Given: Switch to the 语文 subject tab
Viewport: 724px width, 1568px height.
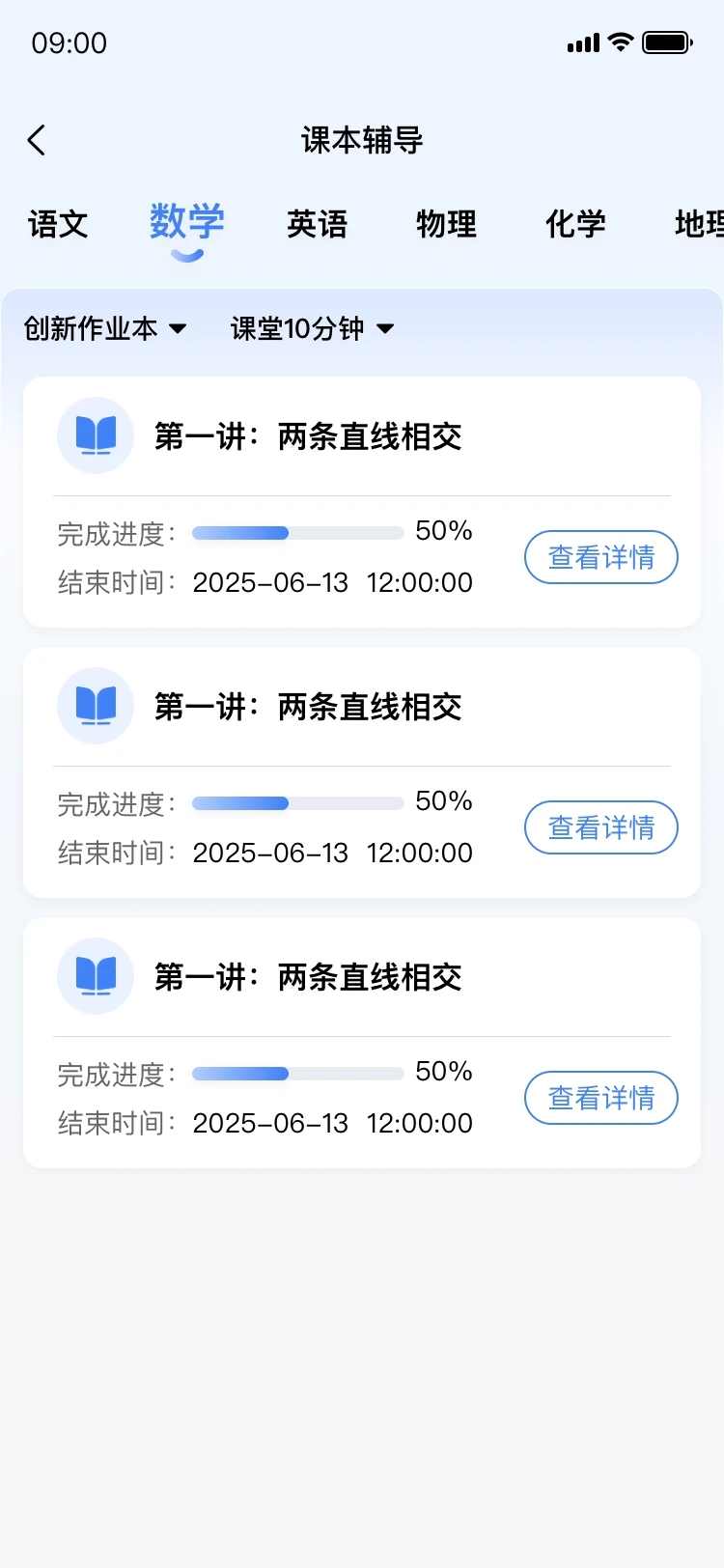Looking at the screenshot, I should pos(58,224).
